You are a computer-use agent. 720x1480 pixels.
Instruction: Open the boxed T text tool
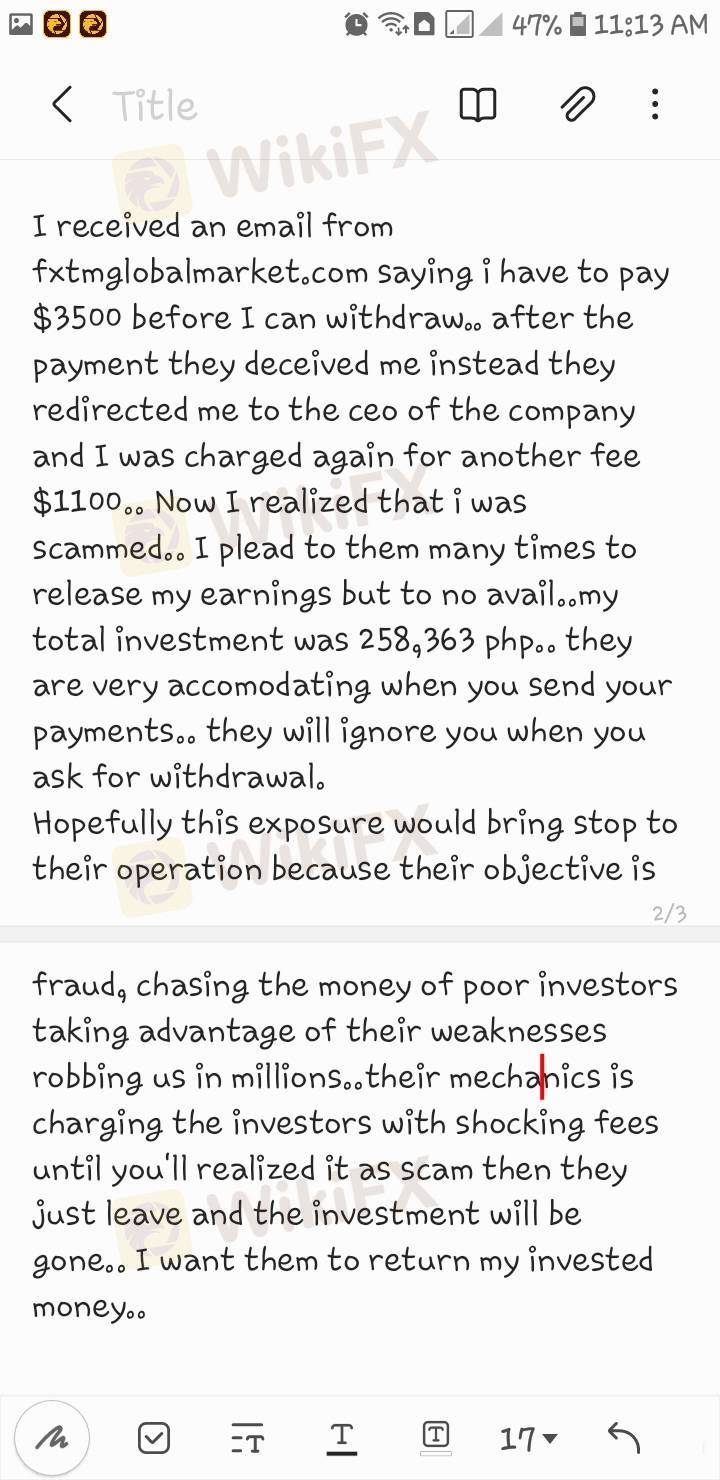click(x=436, y=1435)
